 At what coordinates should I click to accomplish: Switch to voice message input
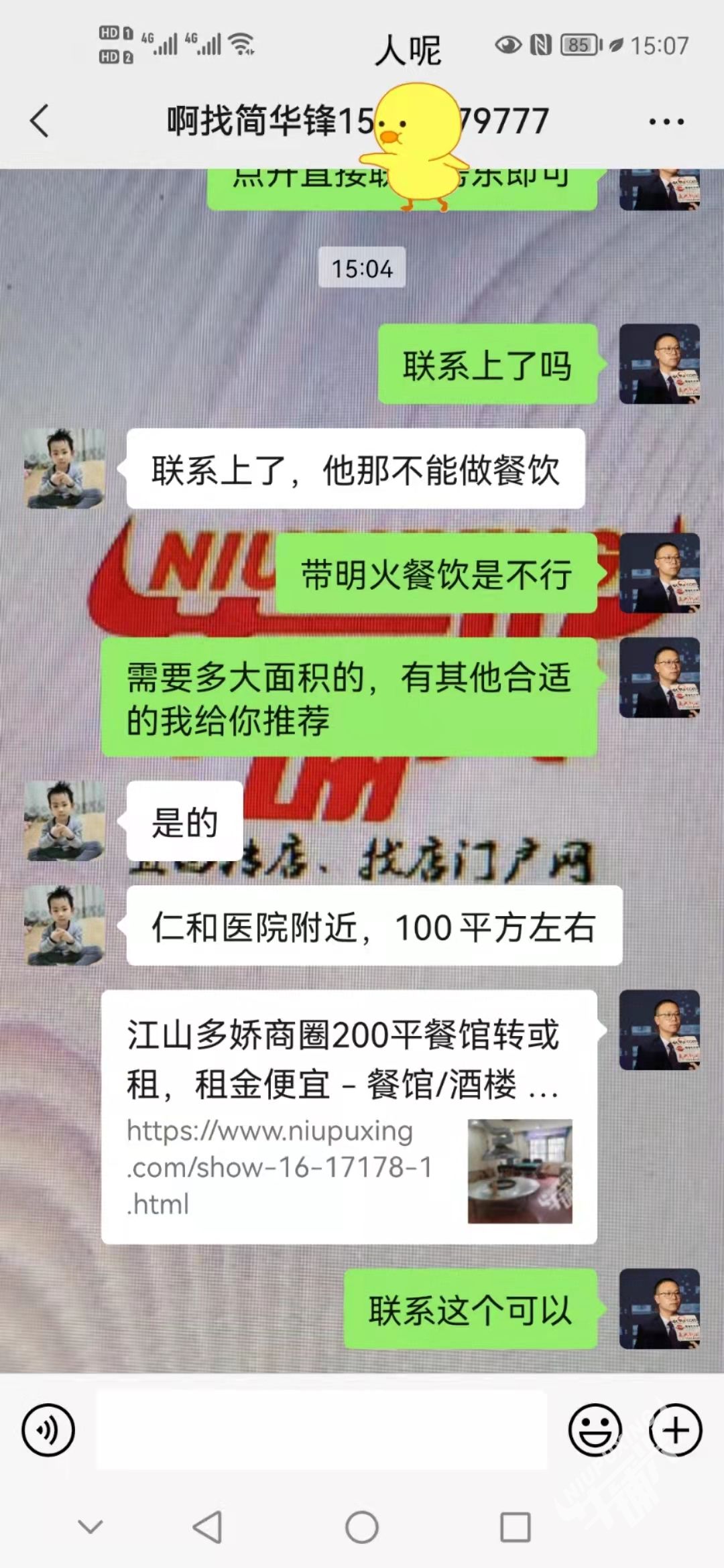click(x=48, y=1430)
